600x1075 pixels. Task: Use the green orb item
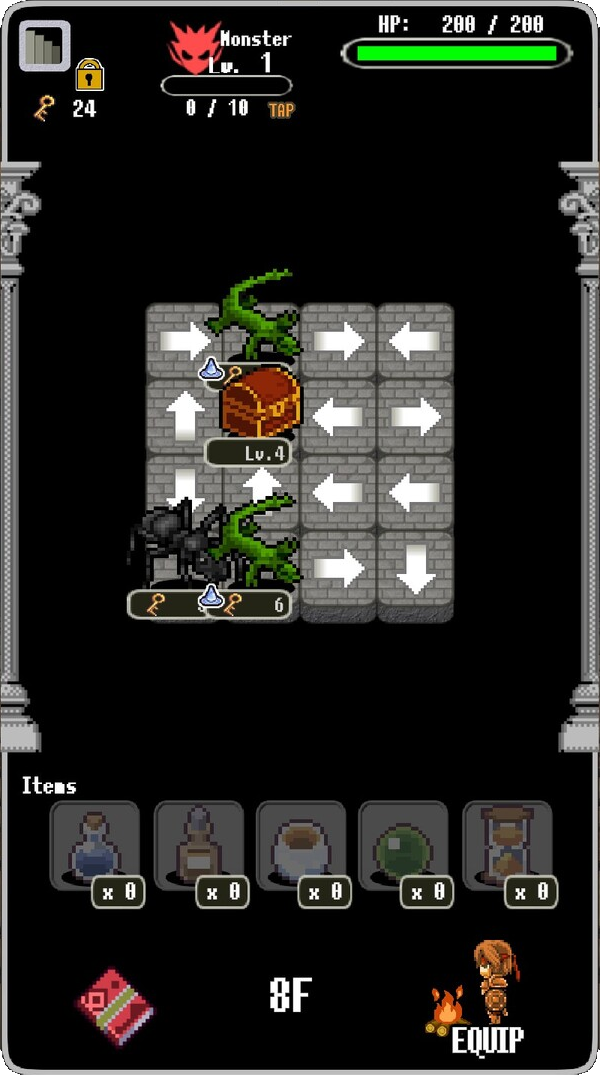point(403,846)
